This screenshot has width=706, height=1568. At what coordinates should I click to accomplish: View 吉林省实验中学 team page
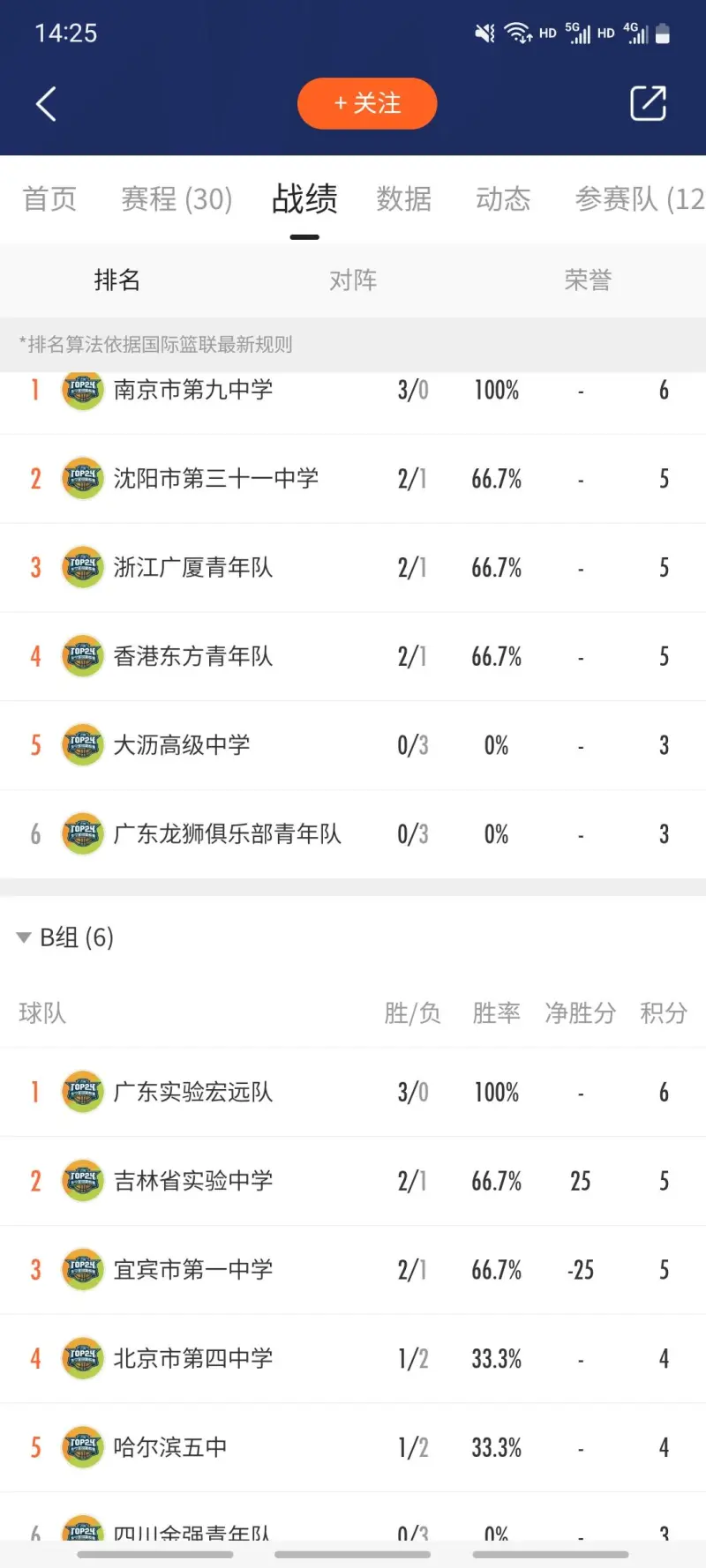click(353, 1182)
